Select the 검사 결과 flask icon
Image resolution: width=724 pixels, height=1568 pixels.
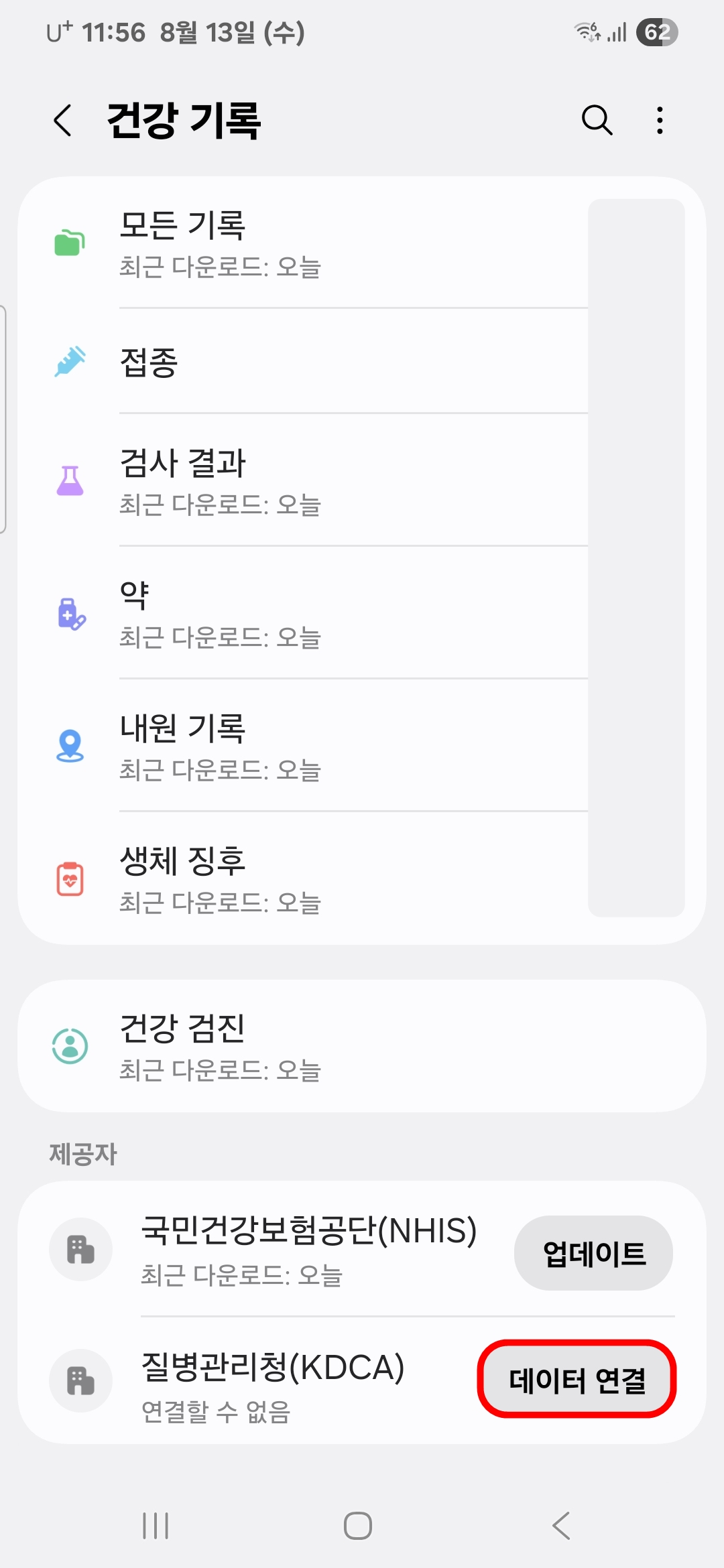click(69, 478)
